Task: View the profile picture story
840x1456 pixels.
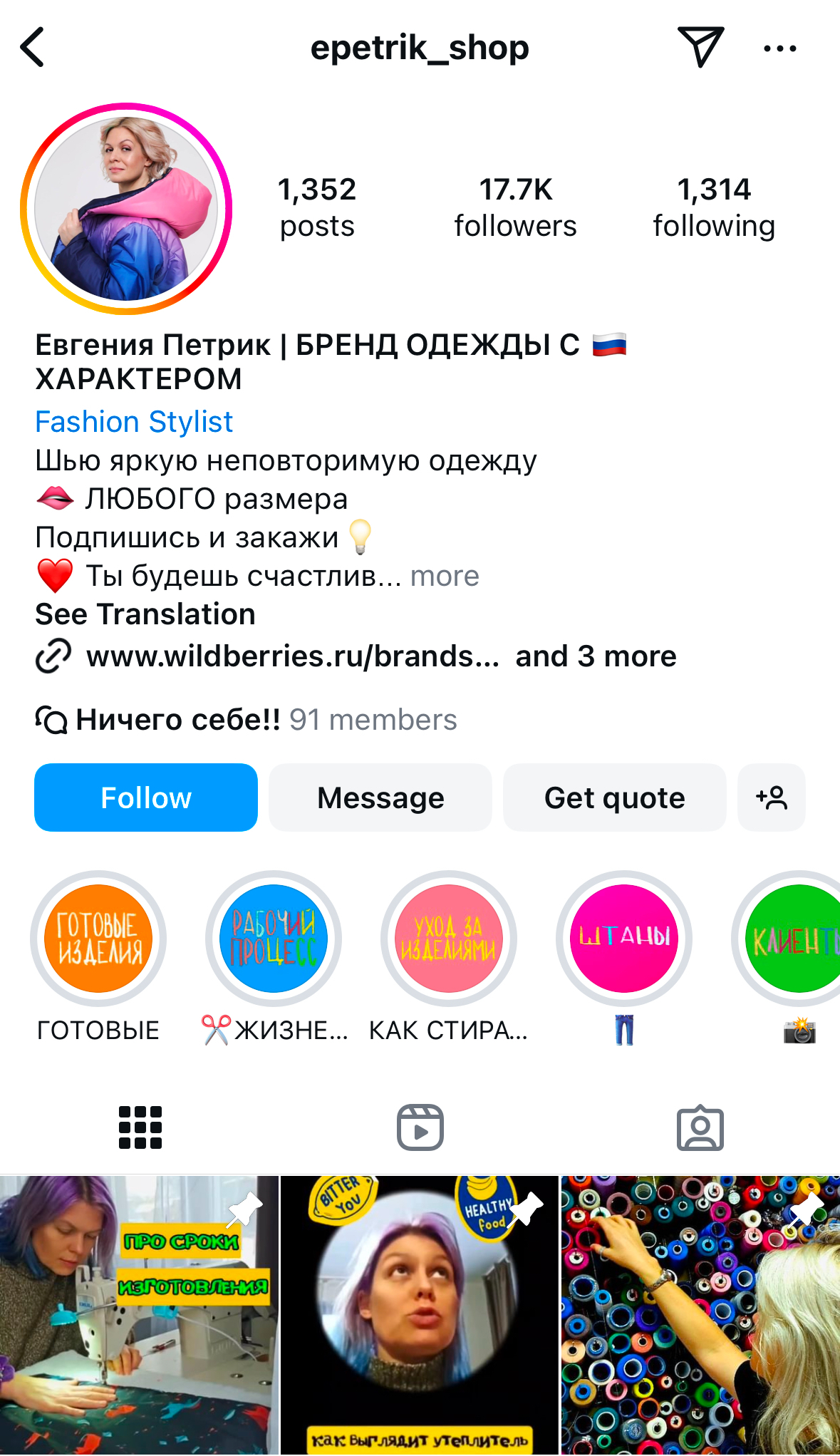Action: click(126, 209)
